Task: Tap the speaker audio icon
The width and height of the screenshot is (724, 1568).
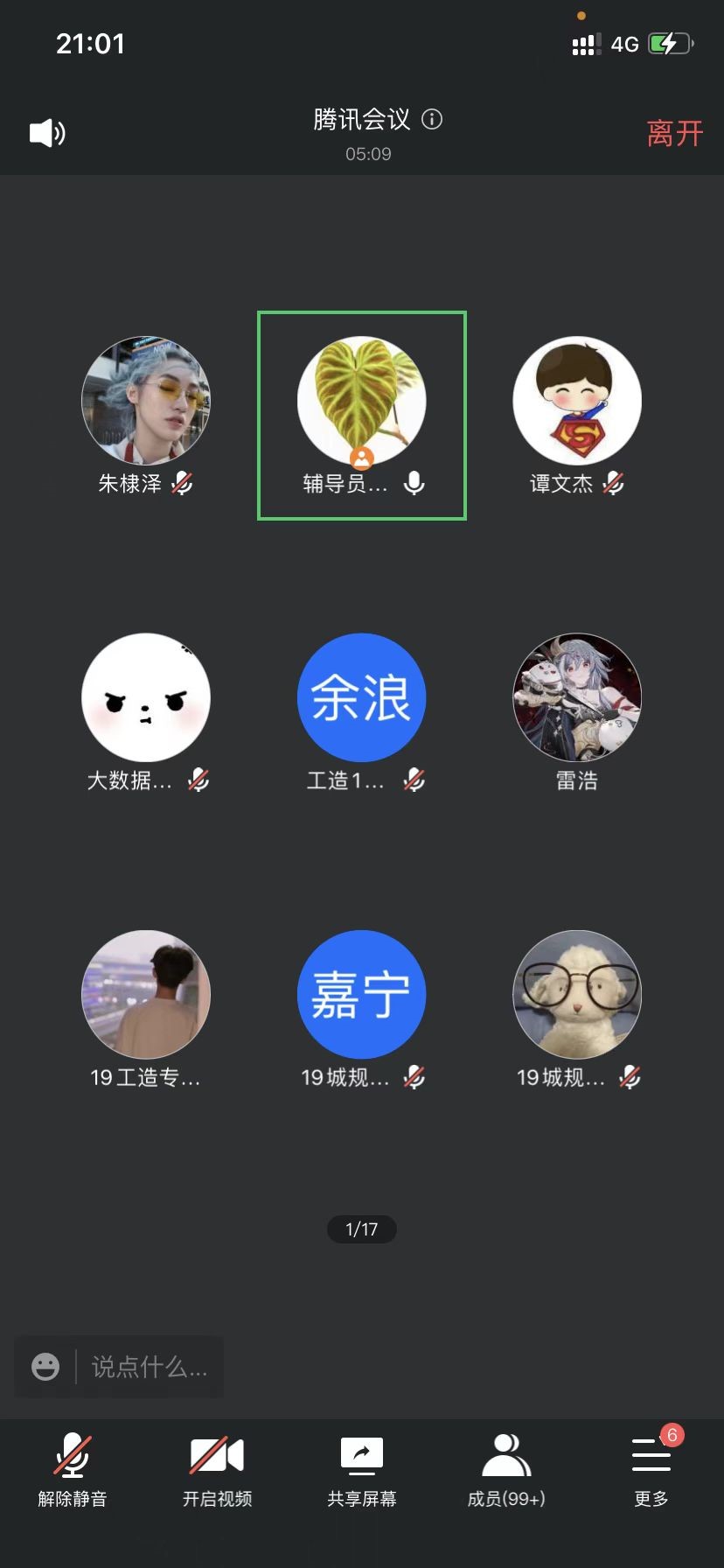Action: pyautogui.click(x=47, y=133)
